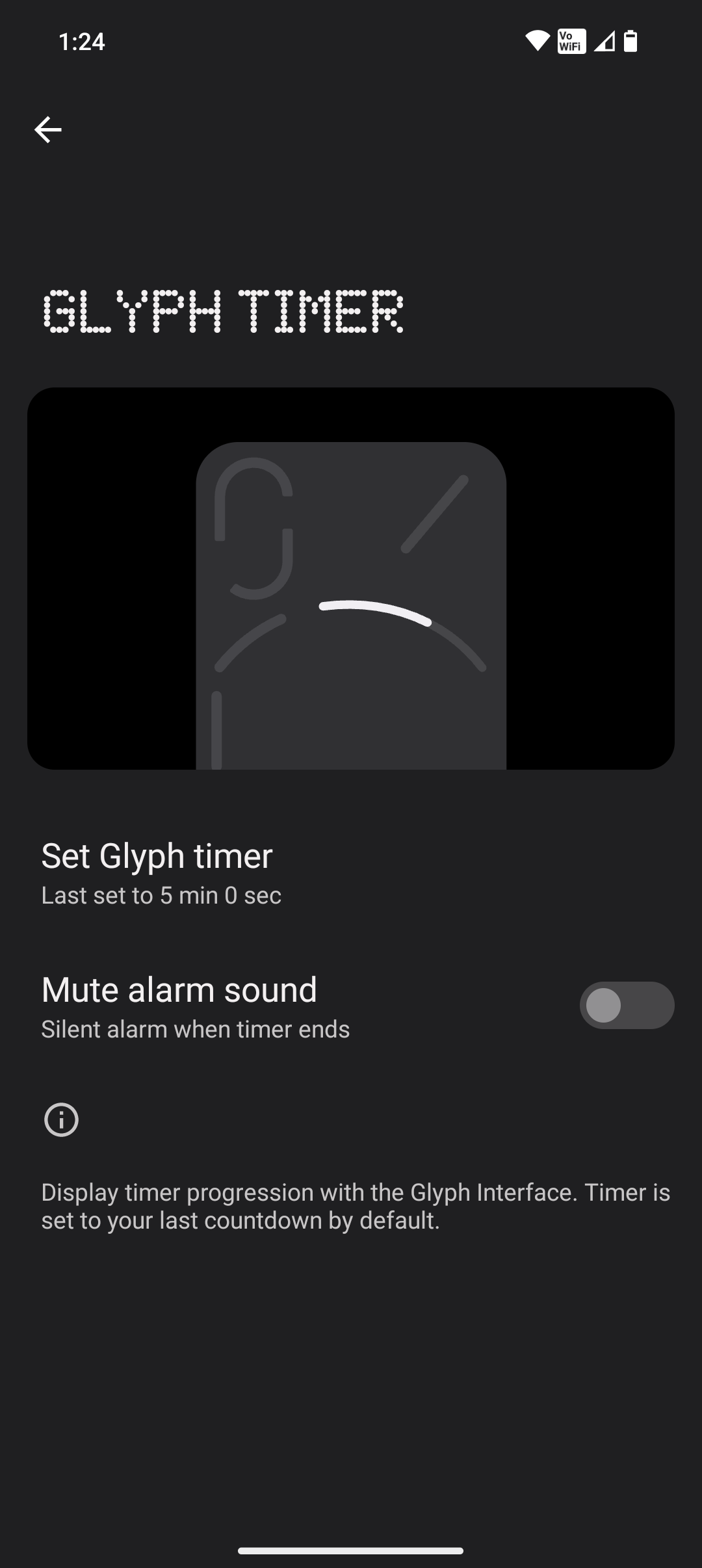
Task: Go back using the top arrow
Action: click(48, 130)
